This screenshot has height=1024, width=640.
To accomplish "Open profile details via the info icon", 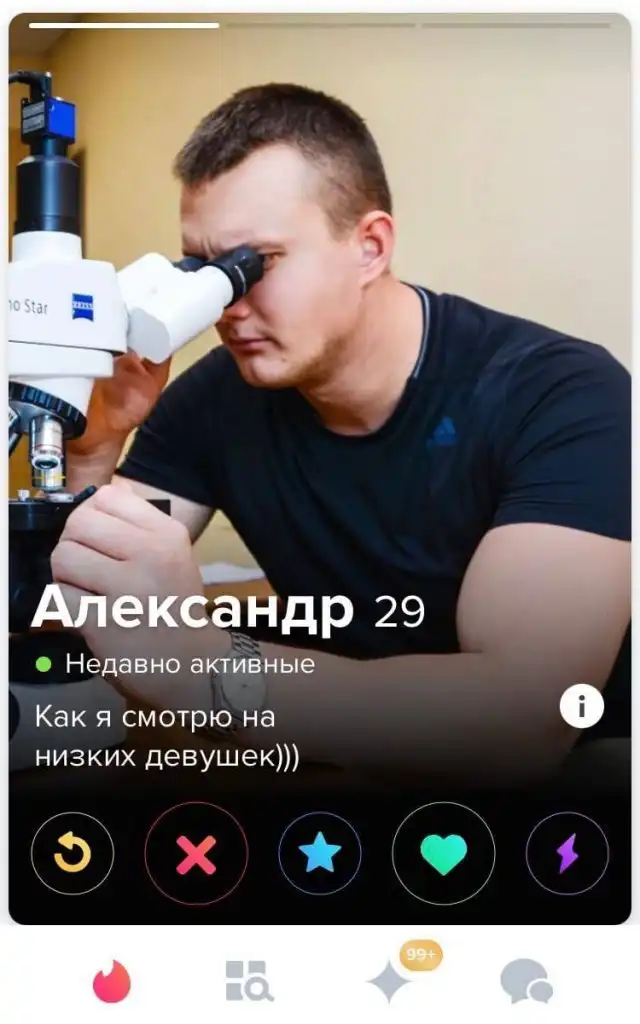I will pyautogui.click(x=581, y=708).
